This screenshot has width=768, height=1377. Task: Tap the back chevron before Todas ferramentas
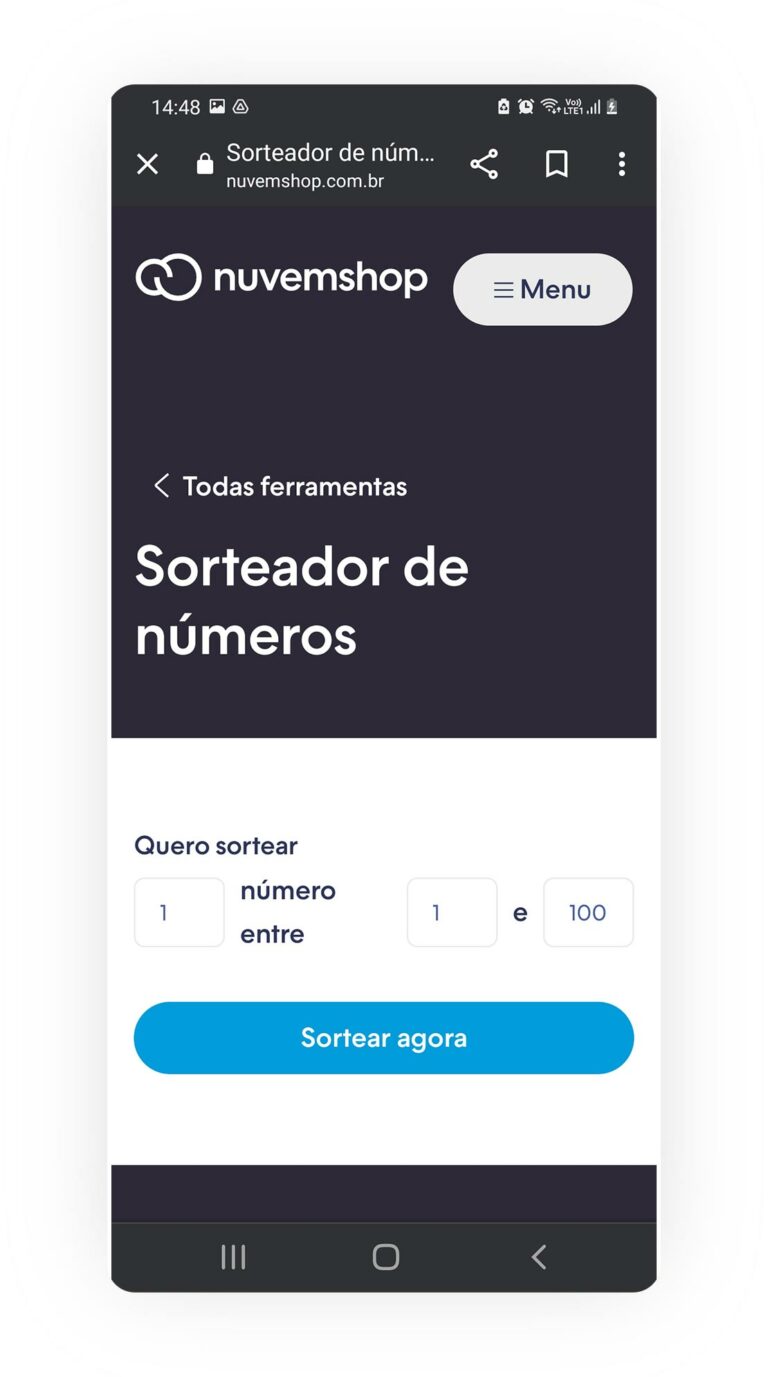(160, 486)
